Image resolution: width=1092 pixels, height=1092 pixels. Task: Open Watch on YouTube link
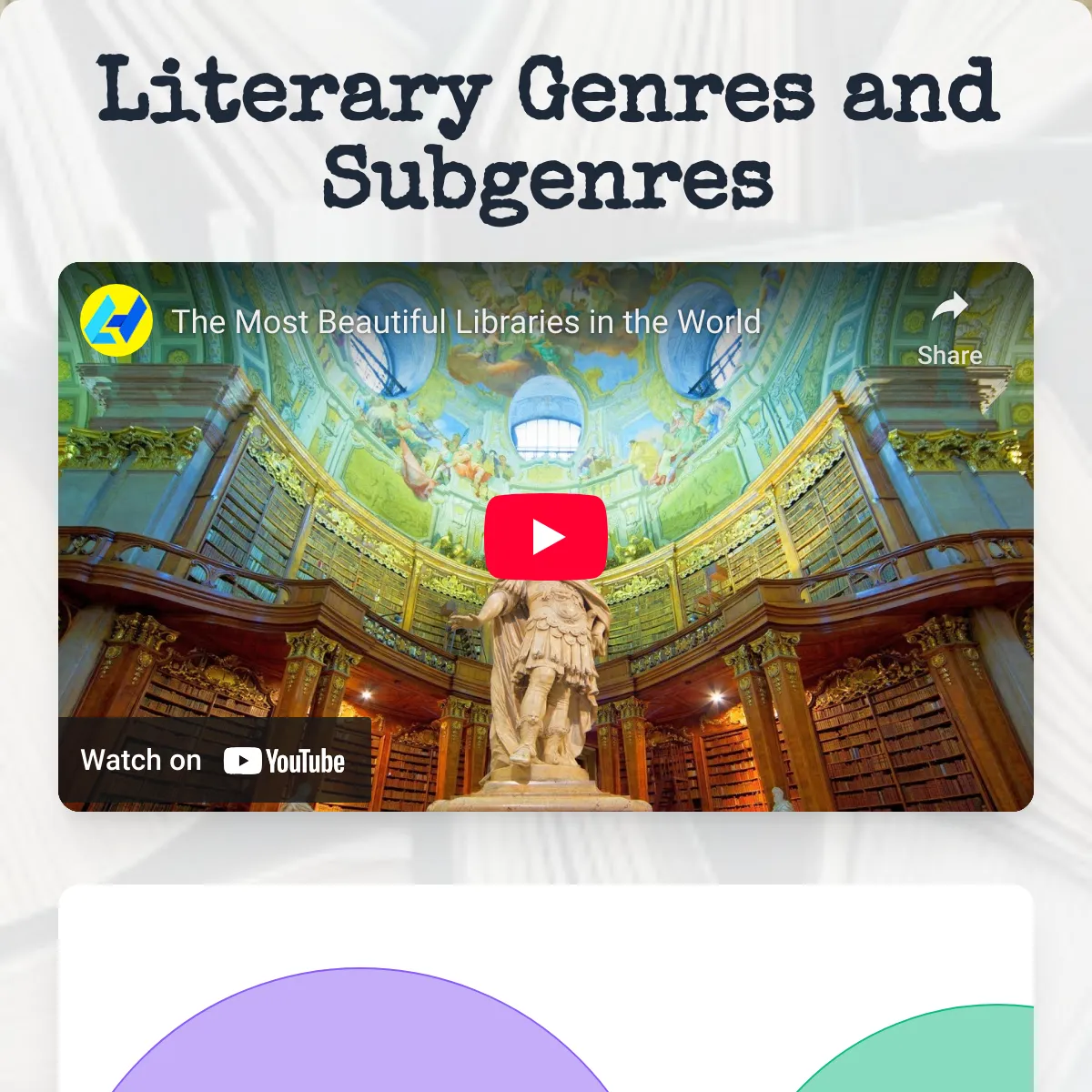[214, 761]
